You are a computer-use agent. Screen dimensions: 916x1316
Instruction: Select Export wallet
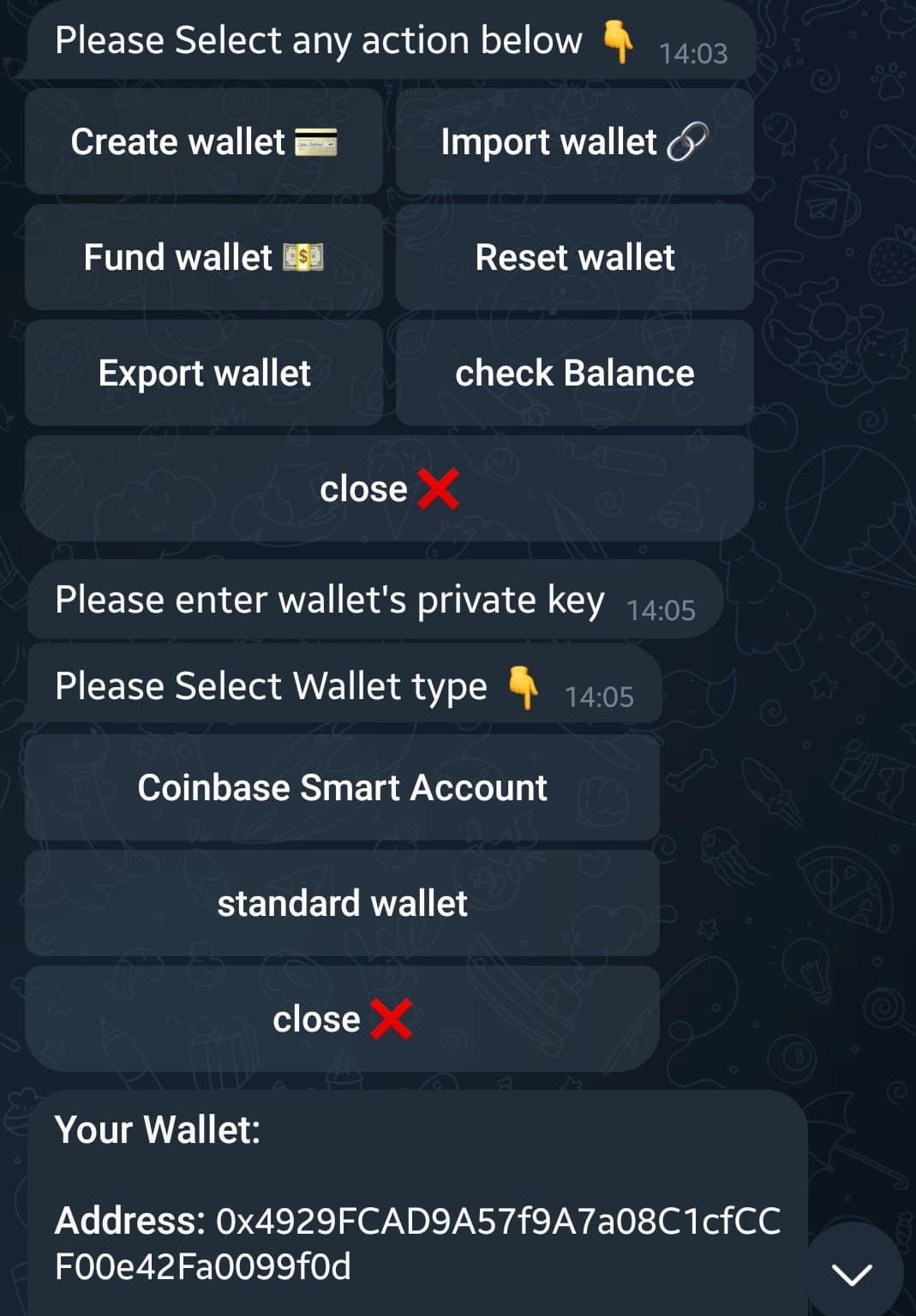coord(204,373)
